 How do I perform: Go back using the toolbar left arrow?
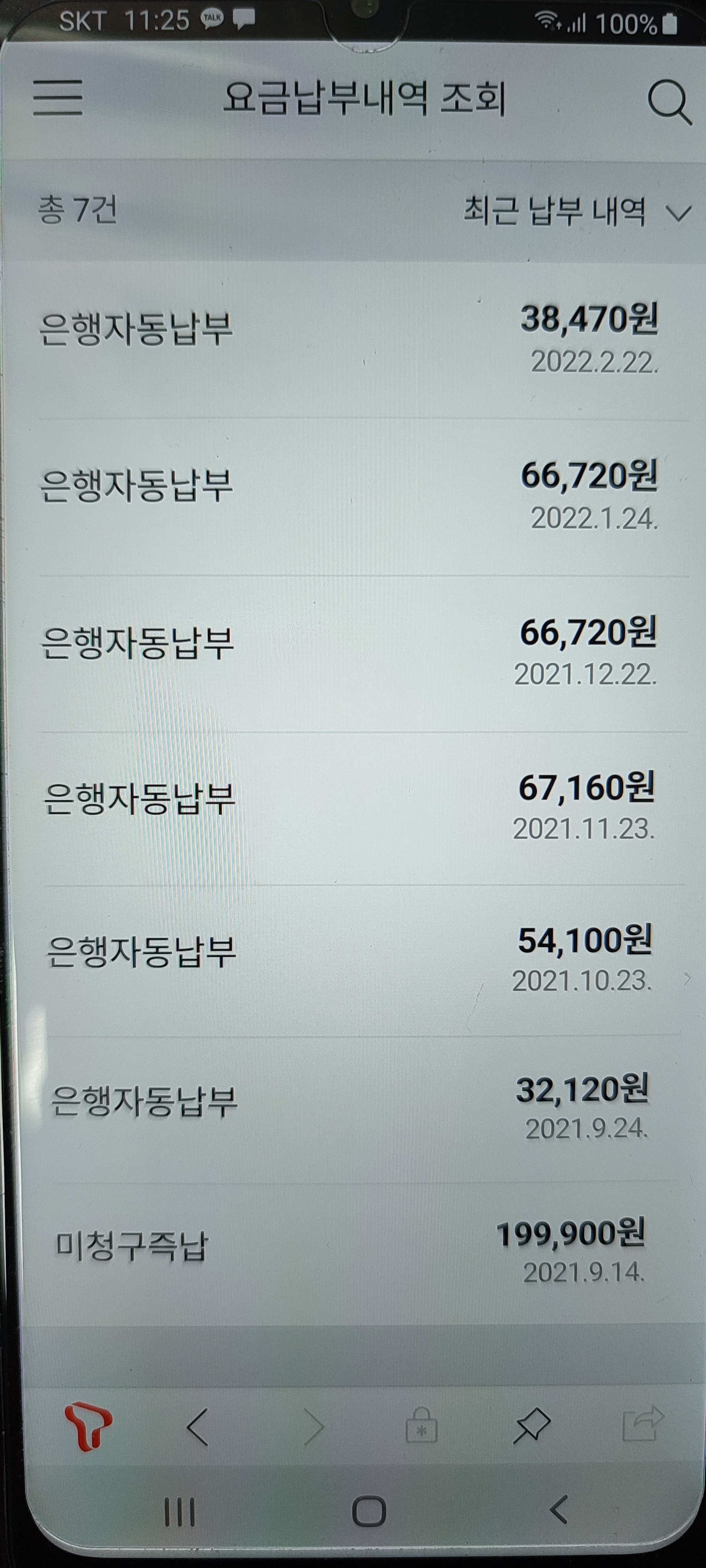click(x=197, y=1427)
